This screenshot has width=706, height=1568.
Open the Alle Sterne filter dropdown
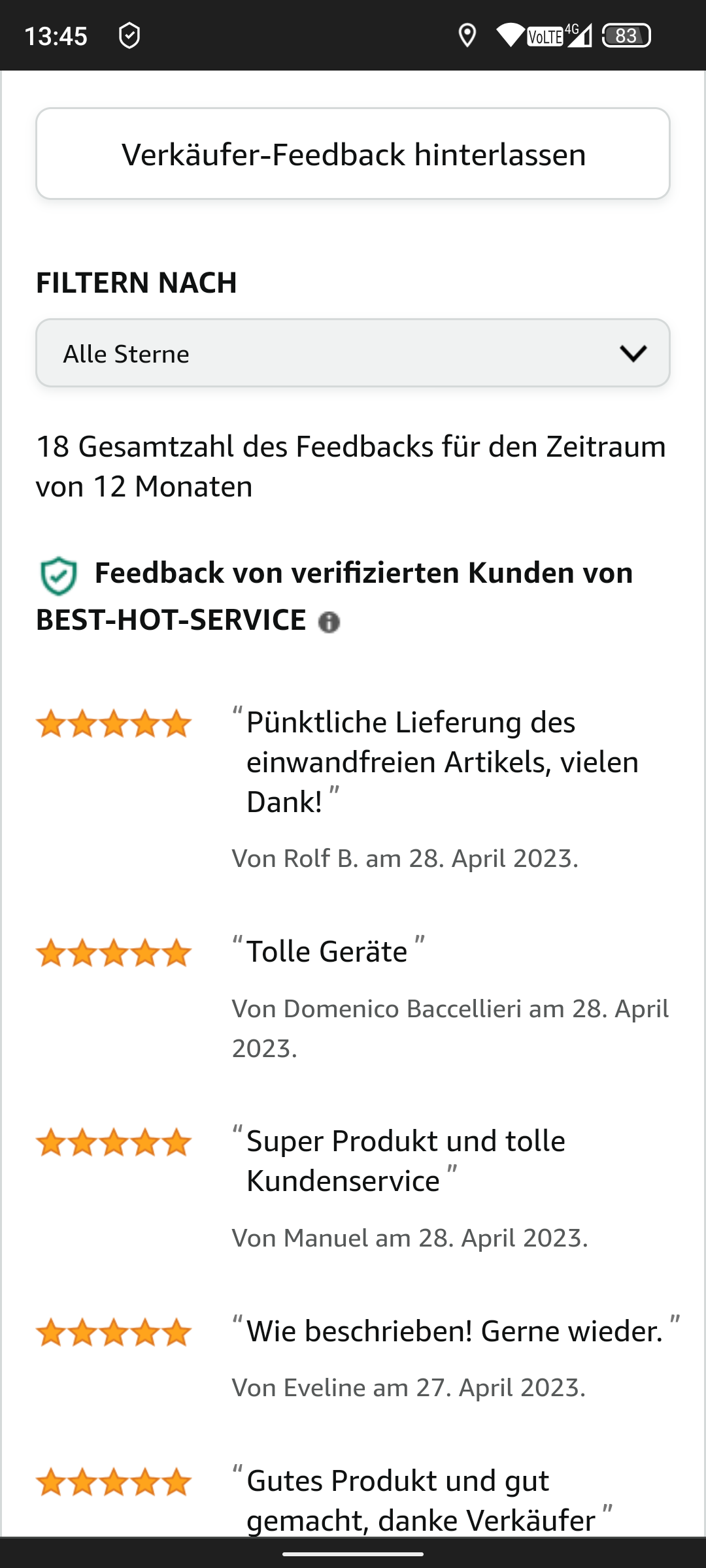pos(353,353)
